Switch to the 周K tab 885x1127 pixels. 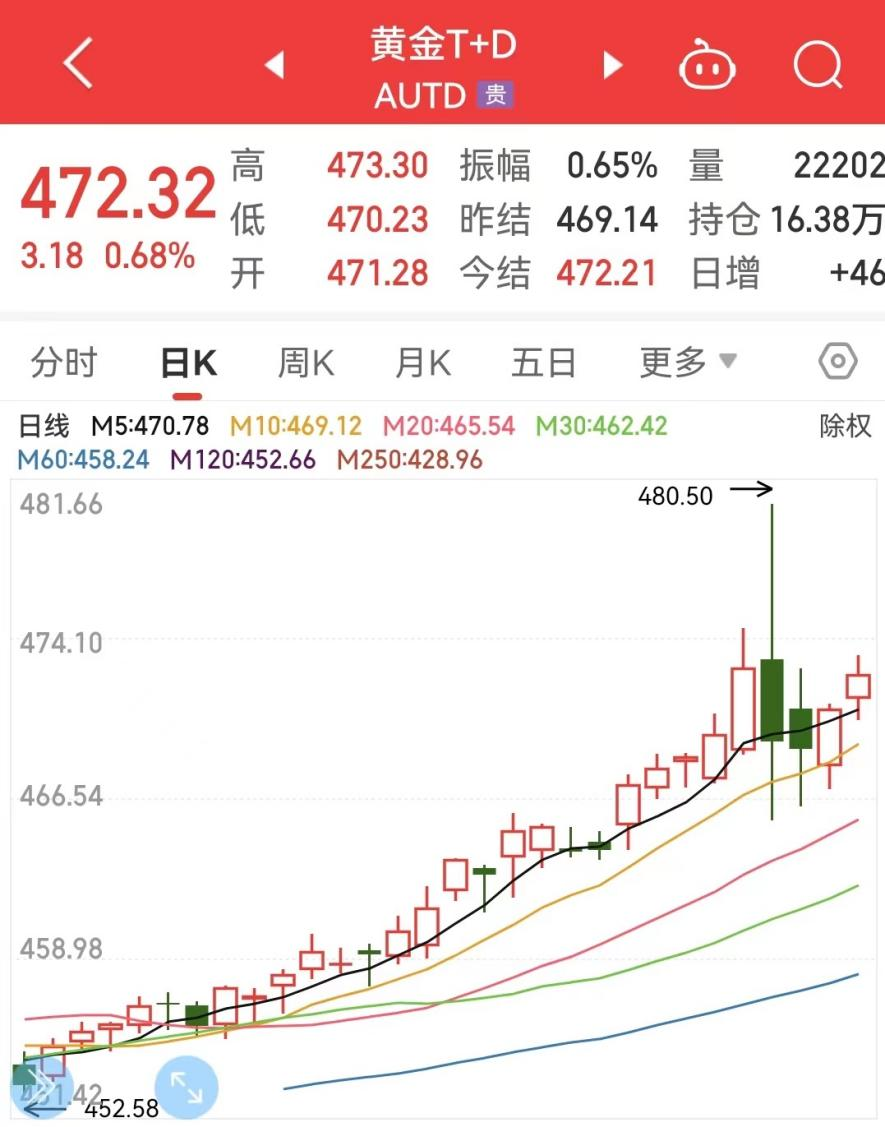point(304,362)
